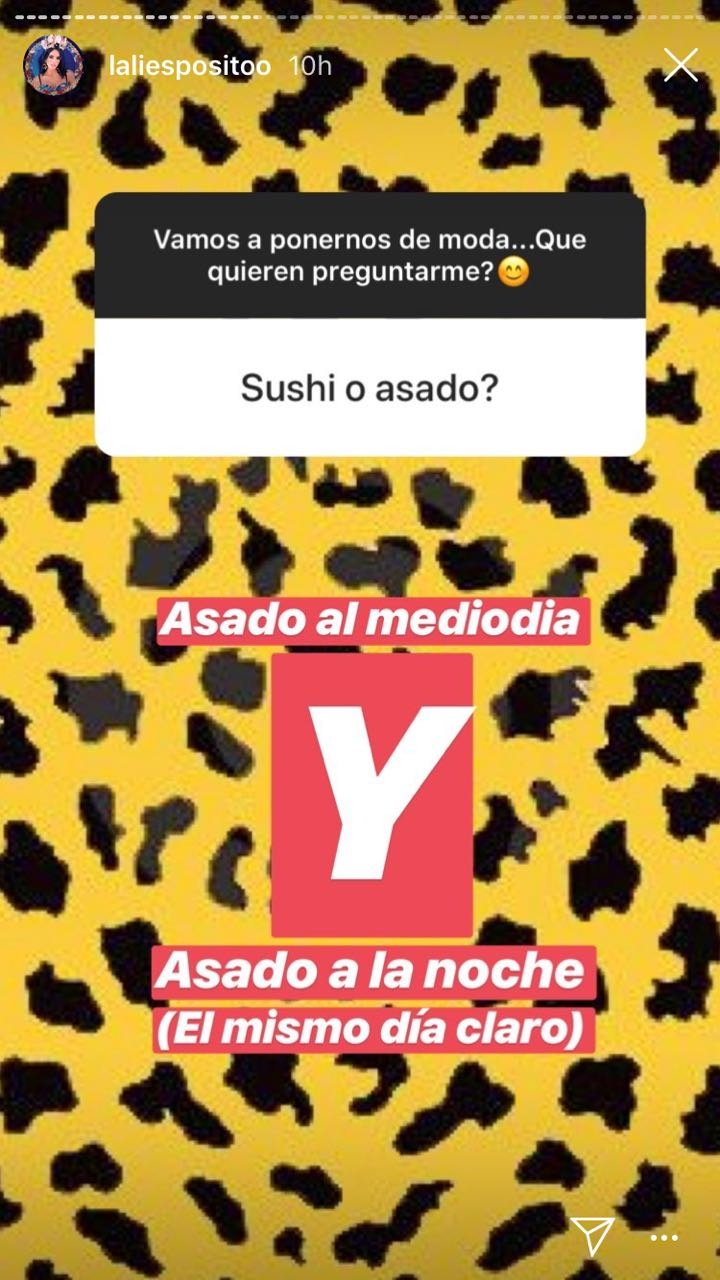Send this story via direct message
Image resolution: width=720 pixels, height=1280 pixels.
[591, 1236]
